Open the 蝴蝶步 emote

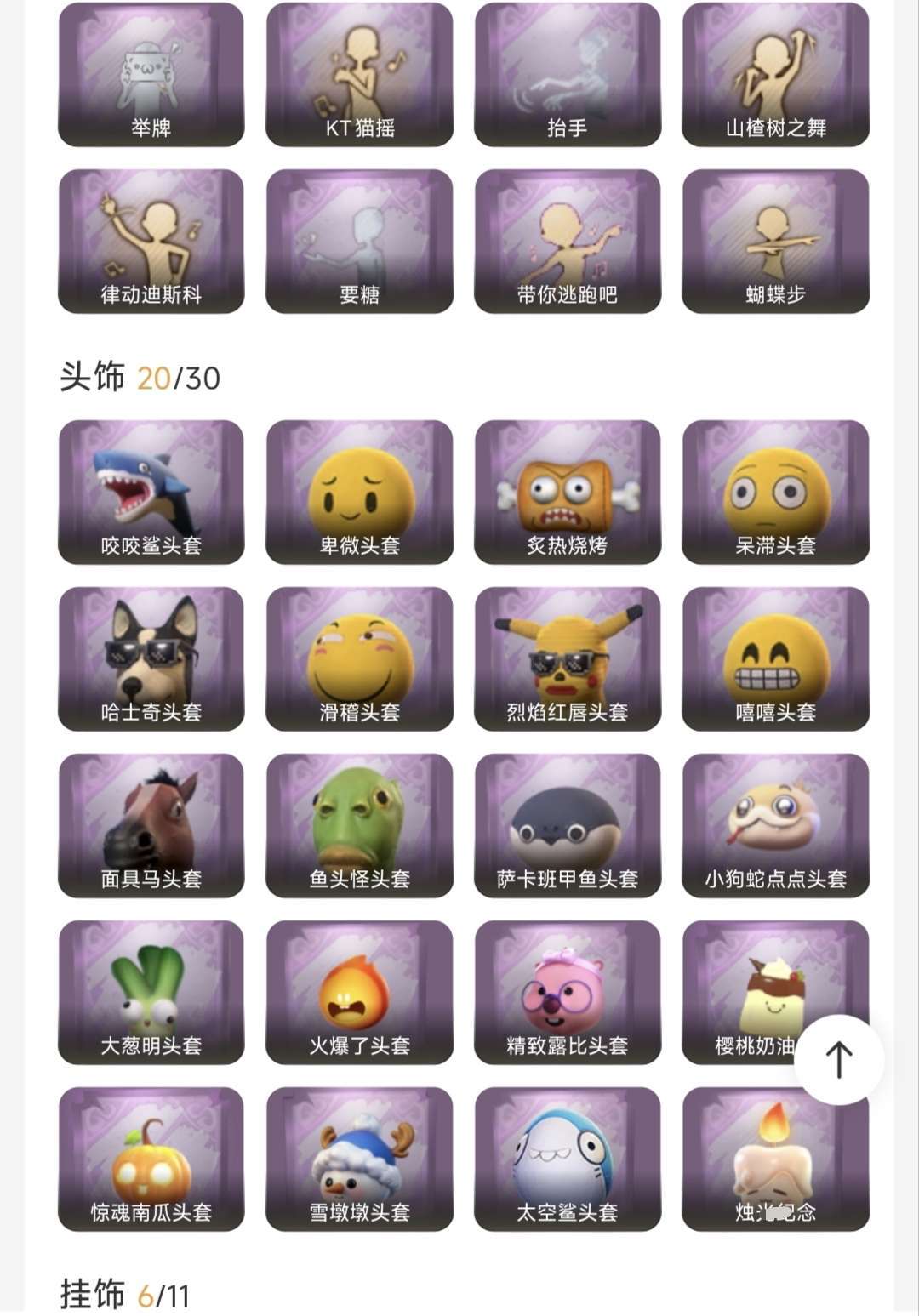[775, 242]
